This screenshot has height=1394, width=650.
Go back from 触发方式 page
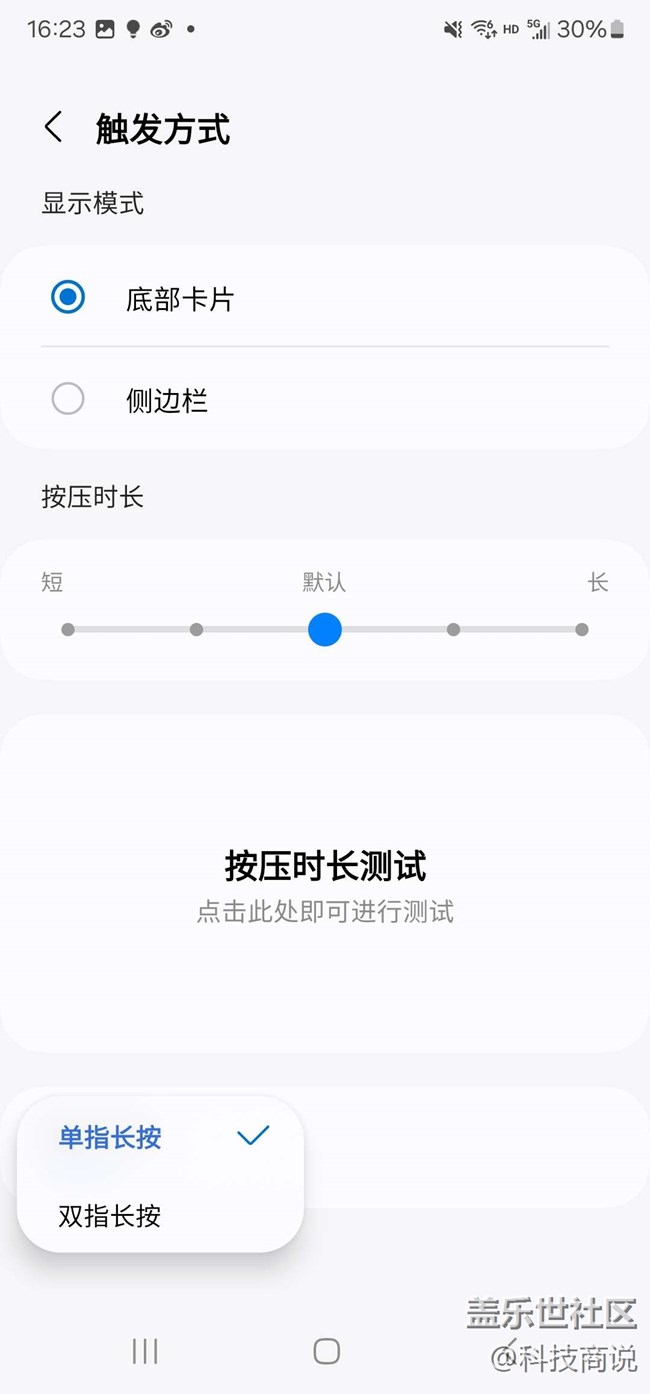(x=54, y=128)
